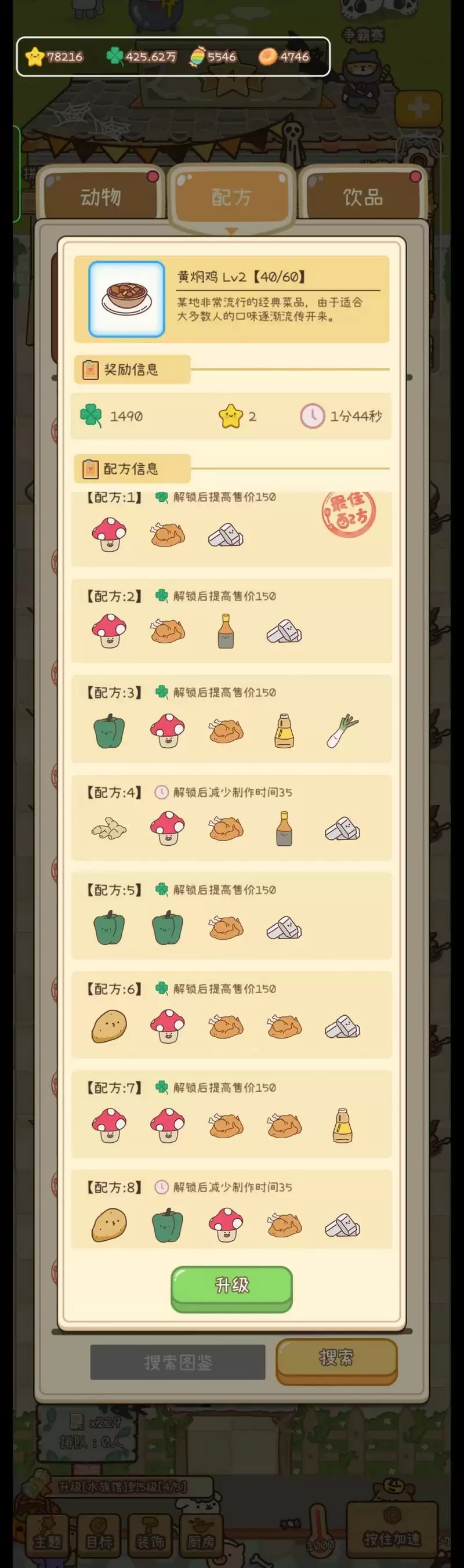Switch to the 饮品 tab
This screenshot has width=464, height=1568.
(x=363, y=197)
